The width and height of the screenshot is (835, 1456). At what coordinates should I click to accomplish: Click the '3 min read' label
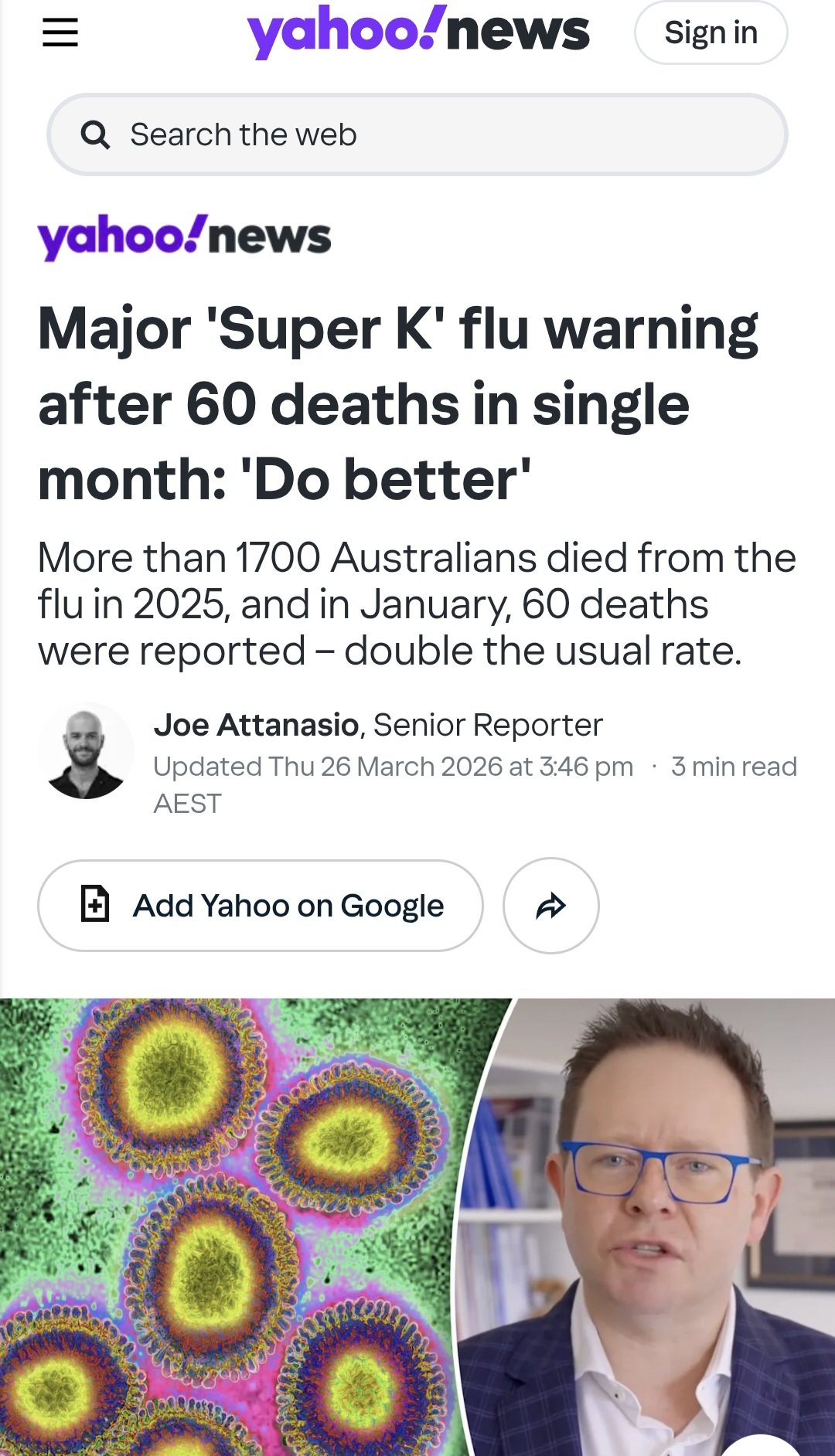pos(733,766)
